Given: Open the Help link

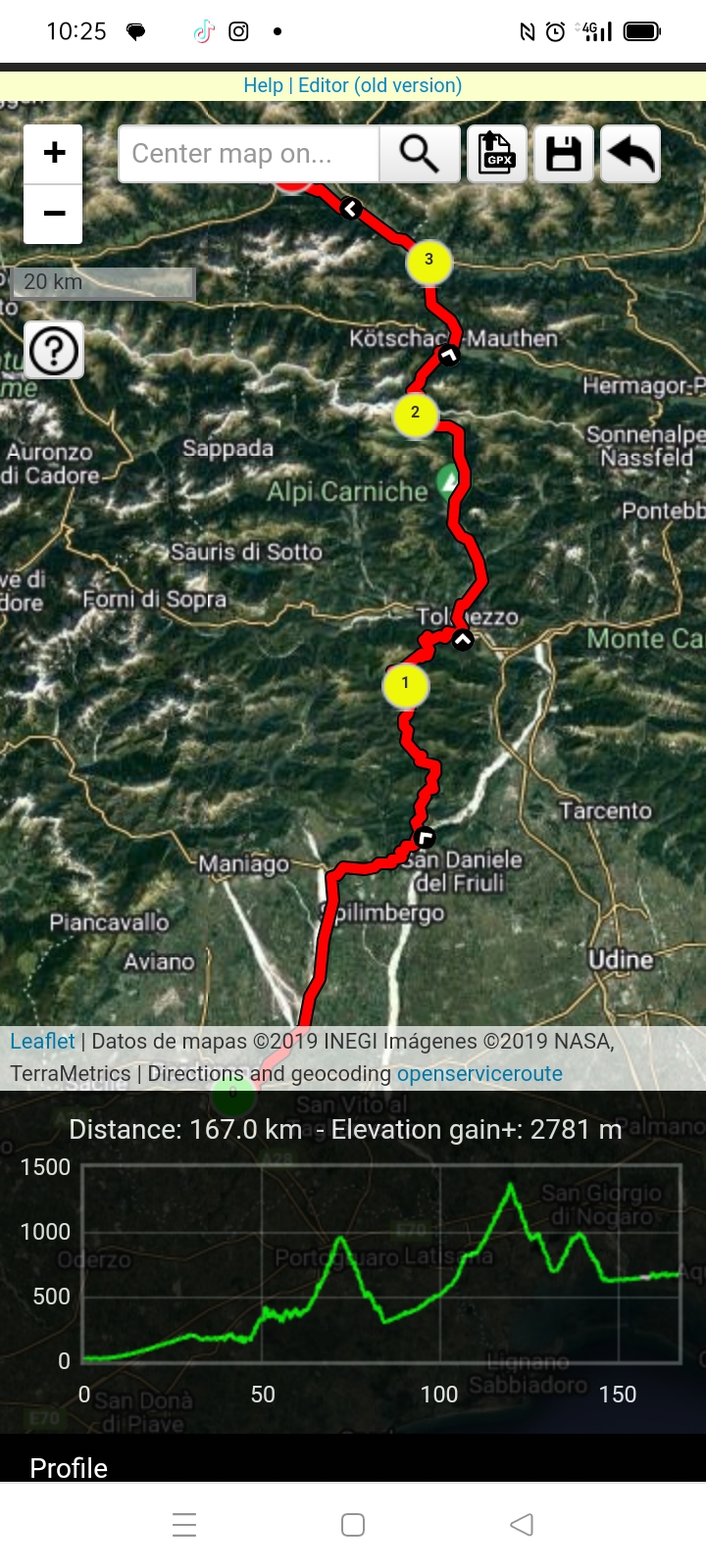Looking at the screenshot, I should tap(263, 85).
